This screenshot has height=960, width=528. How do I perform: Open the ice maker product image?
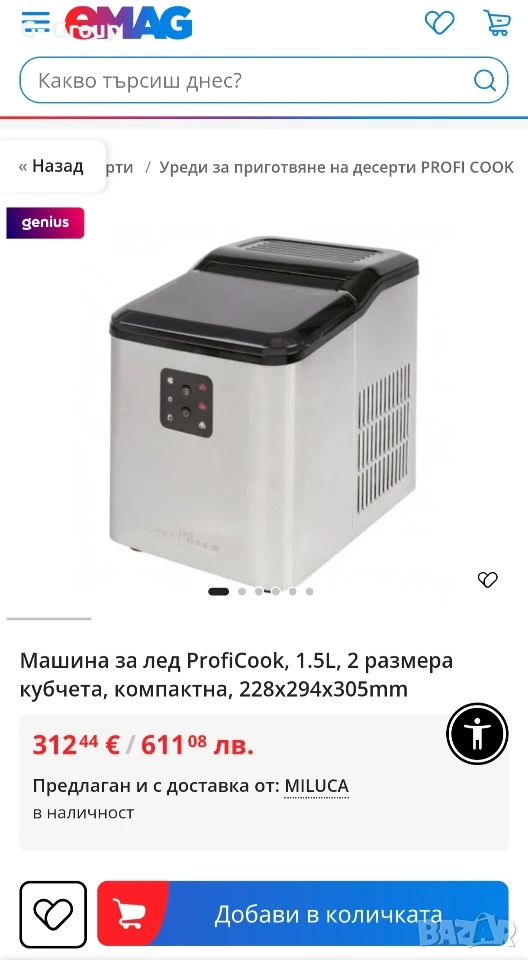[x=264, y=410]
